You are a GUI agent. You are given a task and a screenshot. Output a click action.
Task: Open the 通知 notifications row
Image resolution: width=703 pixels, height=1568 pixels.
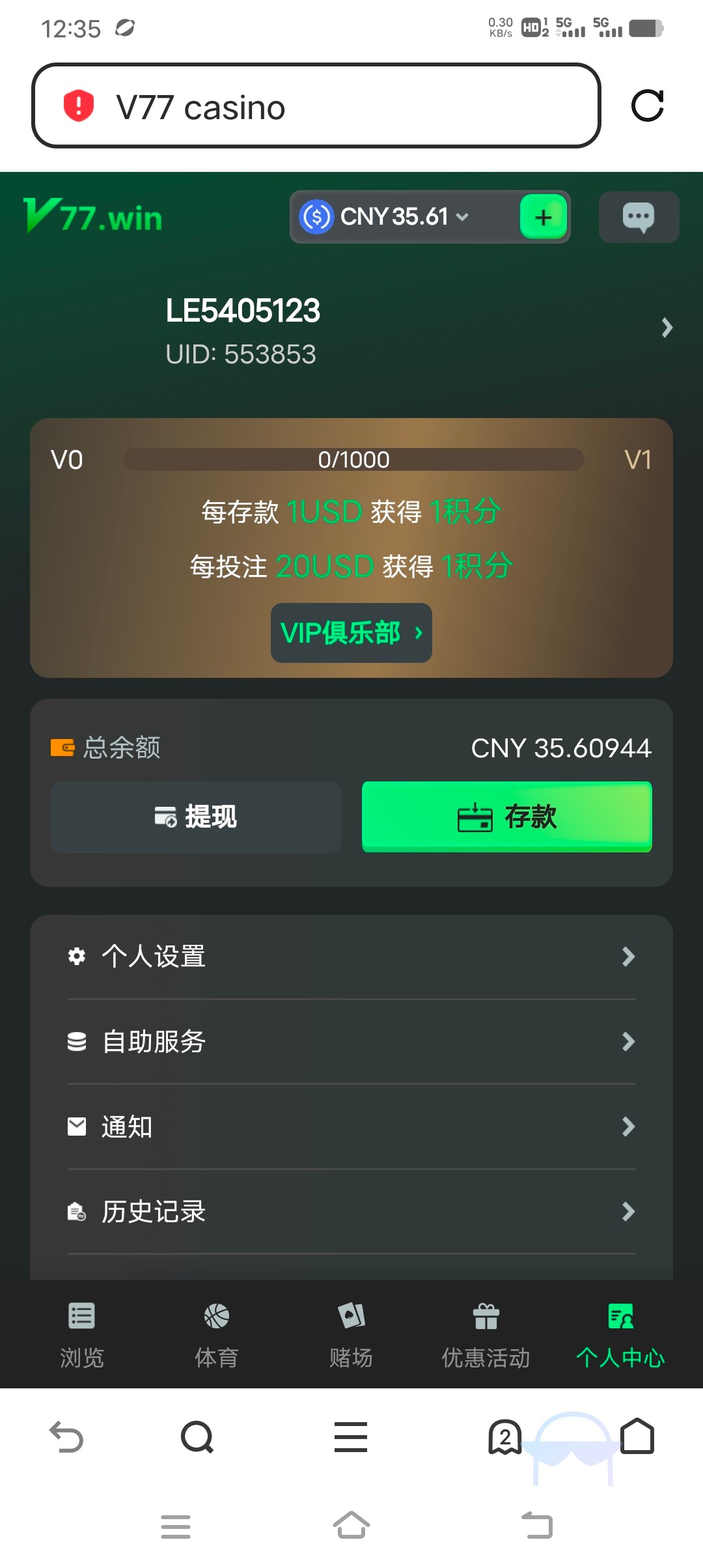click(351, 1127)
